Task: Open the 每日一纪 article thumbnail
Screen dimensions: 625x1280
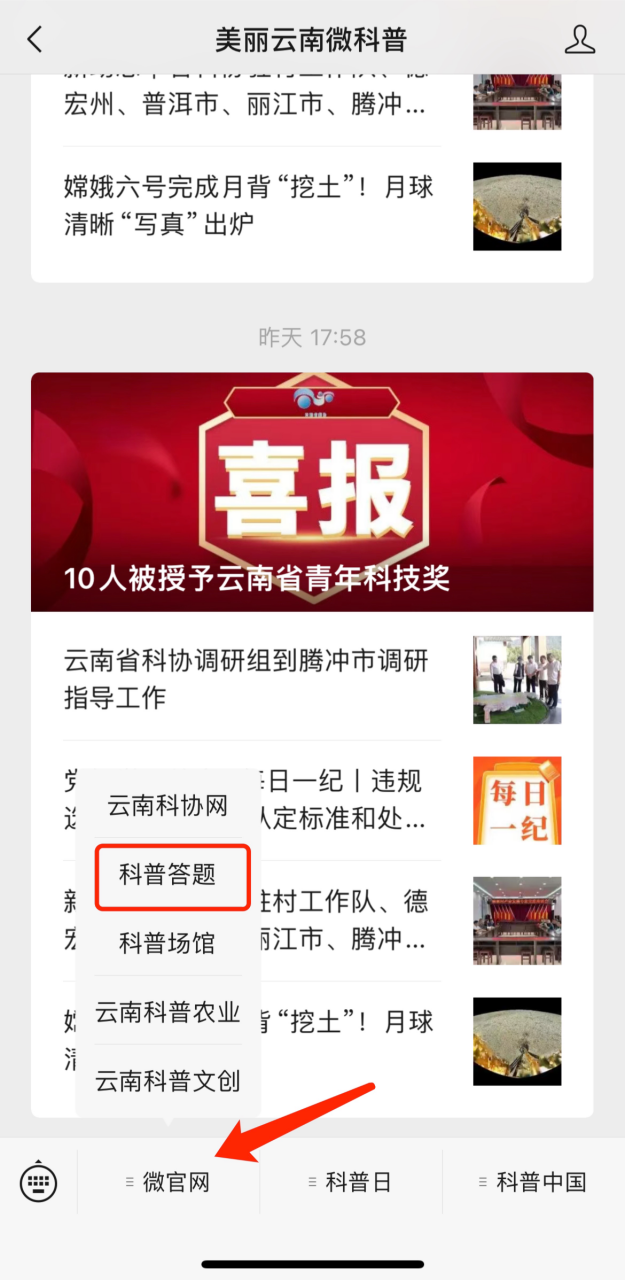Action: coord(517,800)
